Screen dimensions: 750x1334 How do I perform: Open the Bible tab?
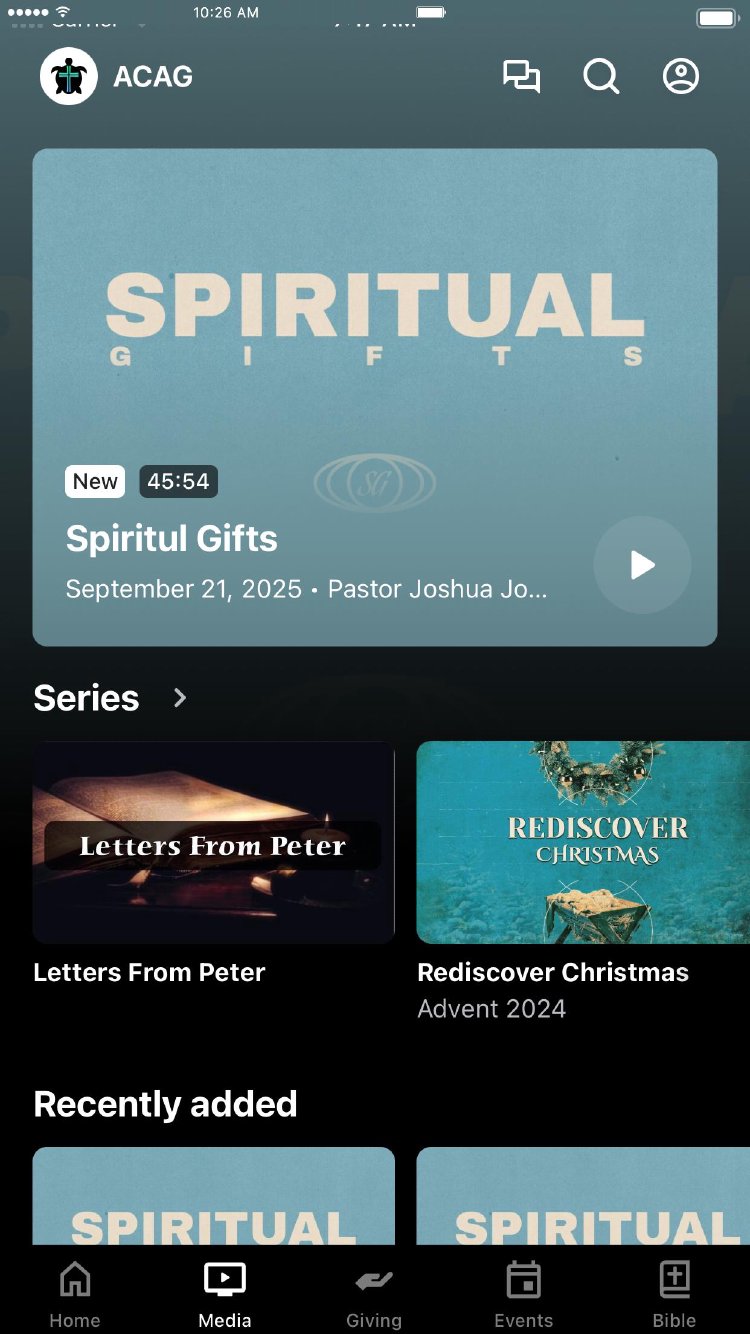click(675, 1294)
